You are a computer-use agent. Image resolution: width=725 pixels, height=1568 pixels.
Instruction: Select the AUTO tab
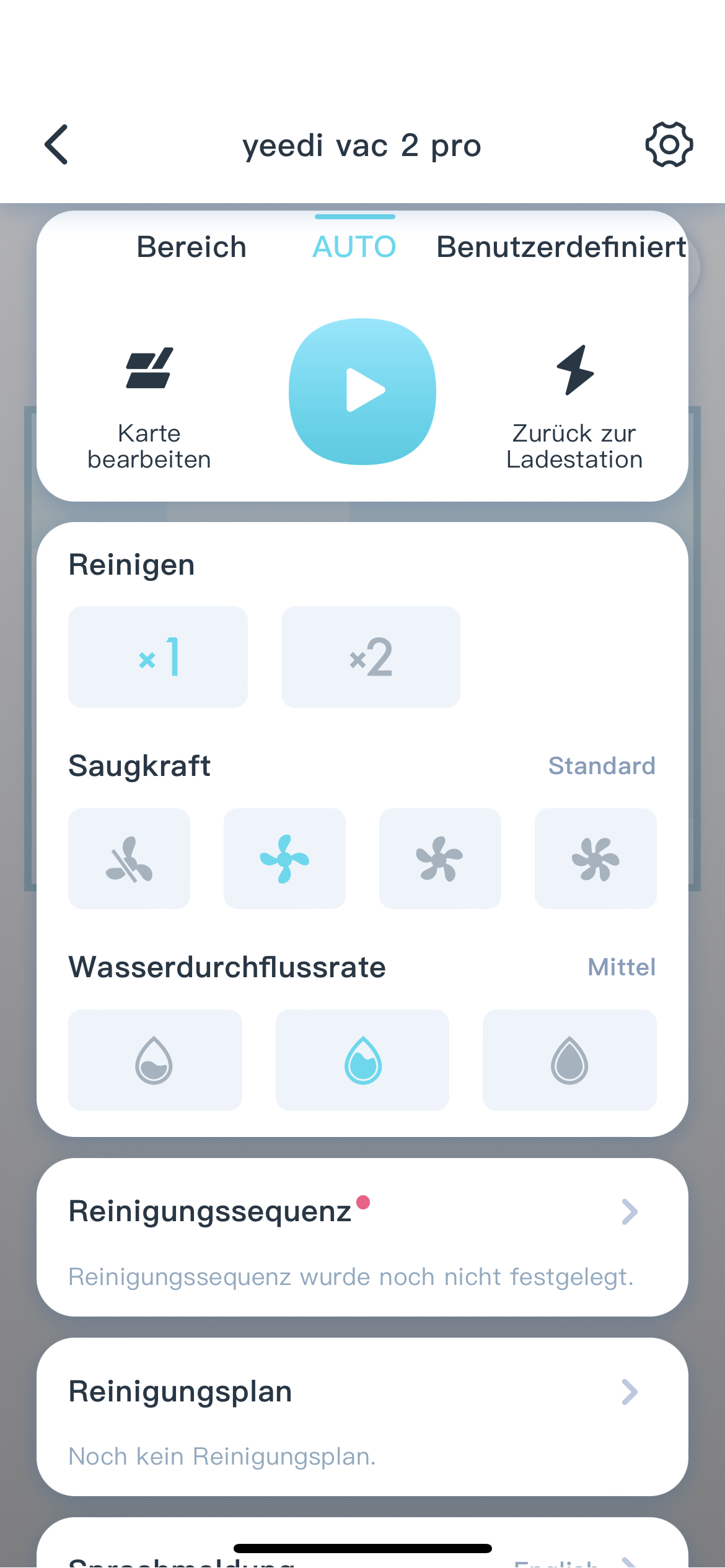point(354,247)
